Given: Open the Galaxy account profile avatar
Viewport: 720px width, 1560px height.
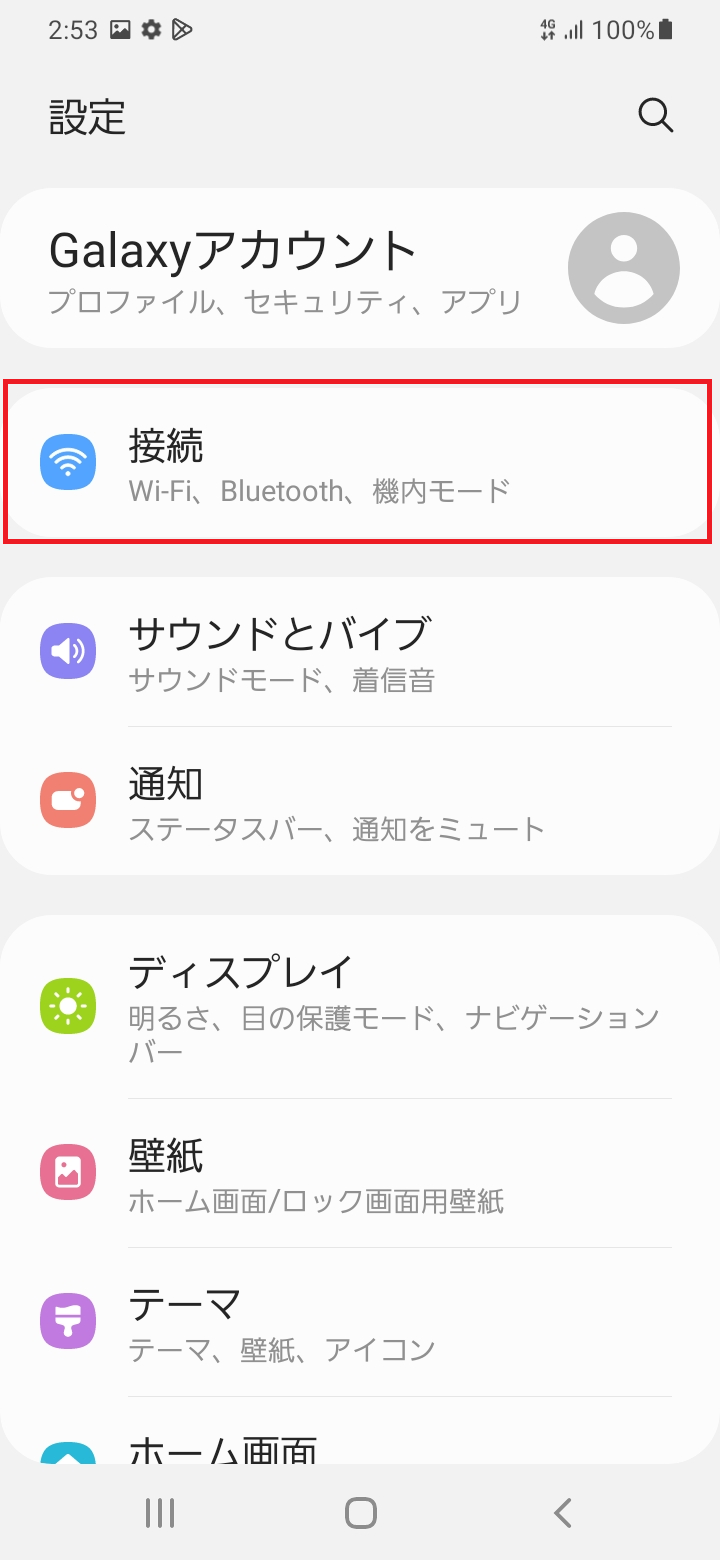Looking at the screenshot, I should point(623,267).
